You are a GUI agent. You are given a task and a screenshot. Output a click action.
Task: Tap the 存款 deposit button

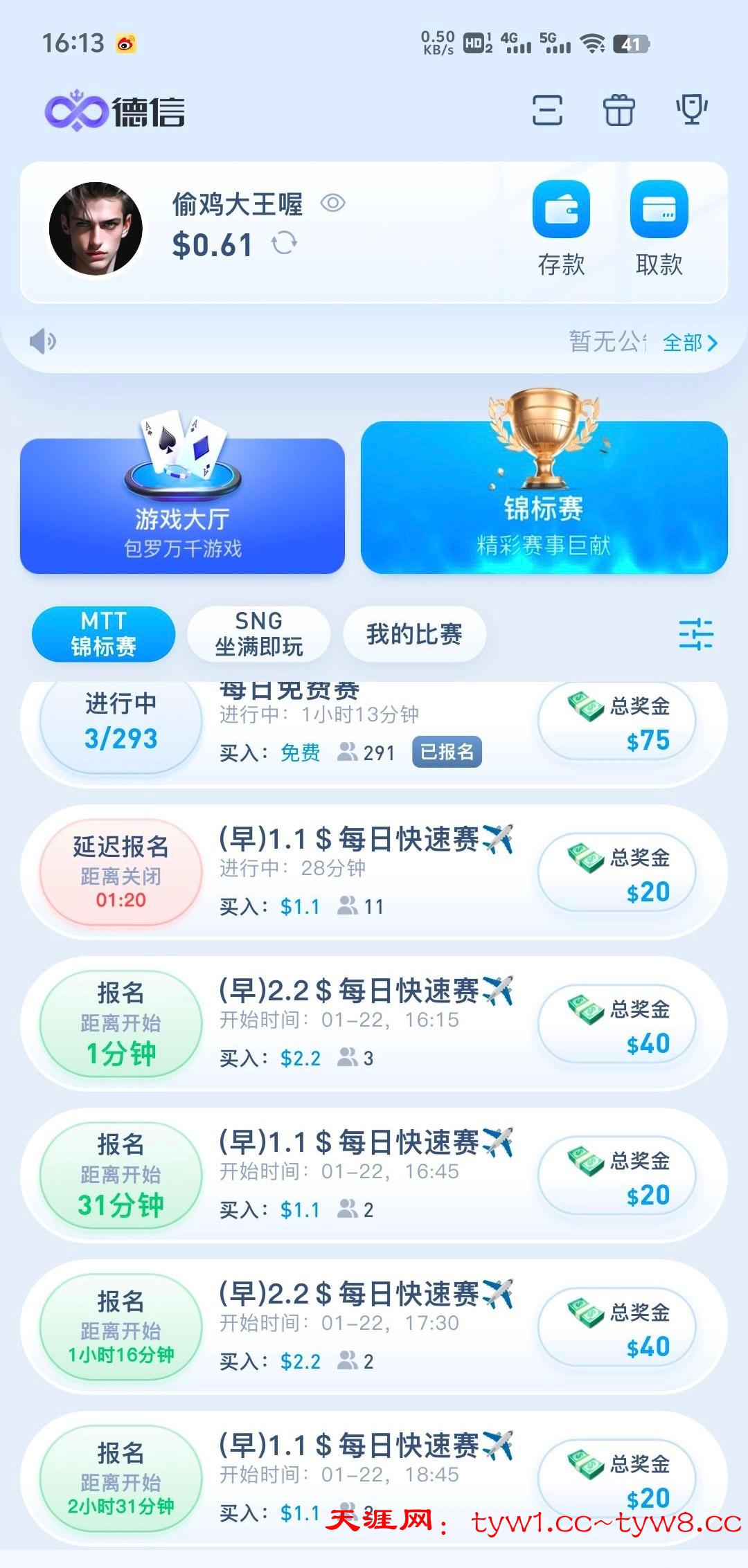click(561, 228)
